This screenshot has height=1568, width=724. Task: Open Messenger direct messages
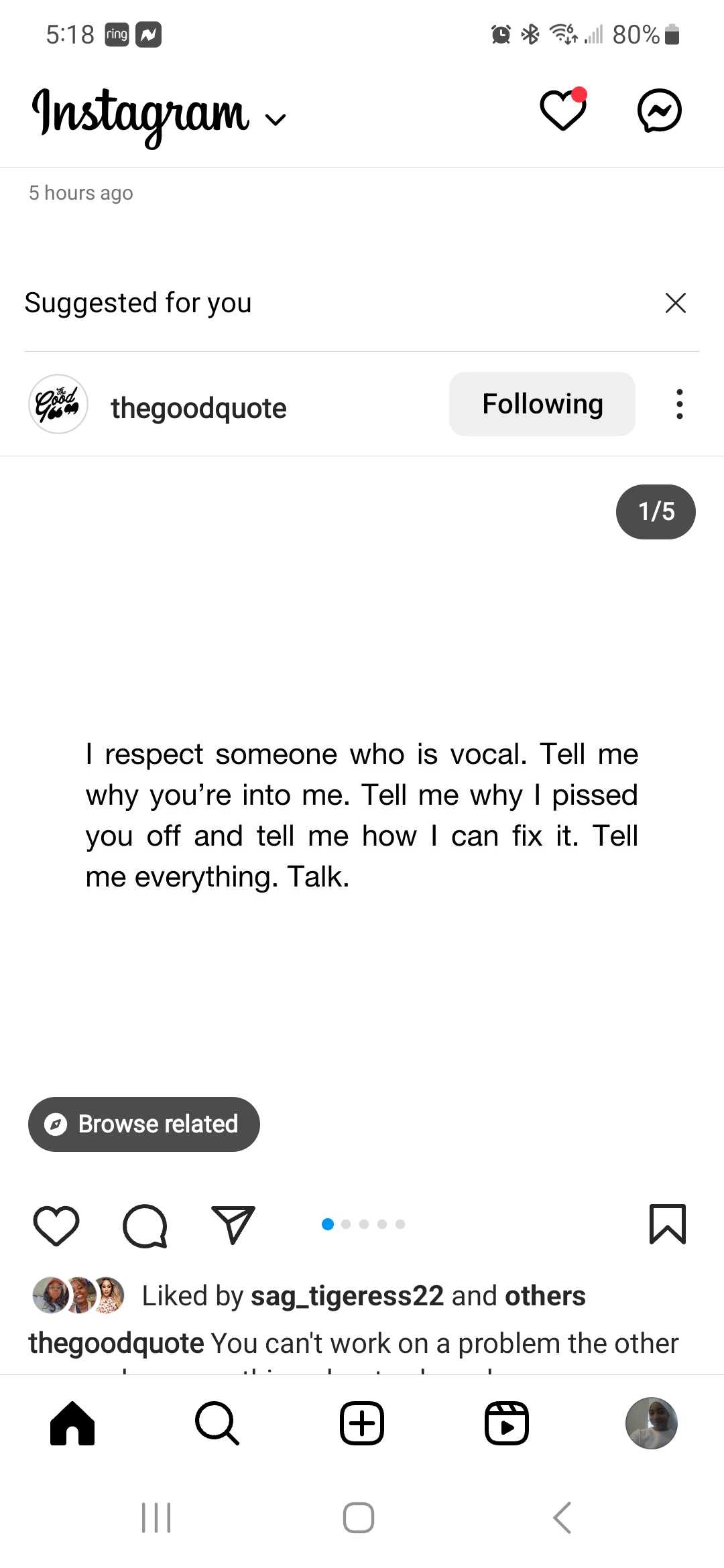point(659,111)
